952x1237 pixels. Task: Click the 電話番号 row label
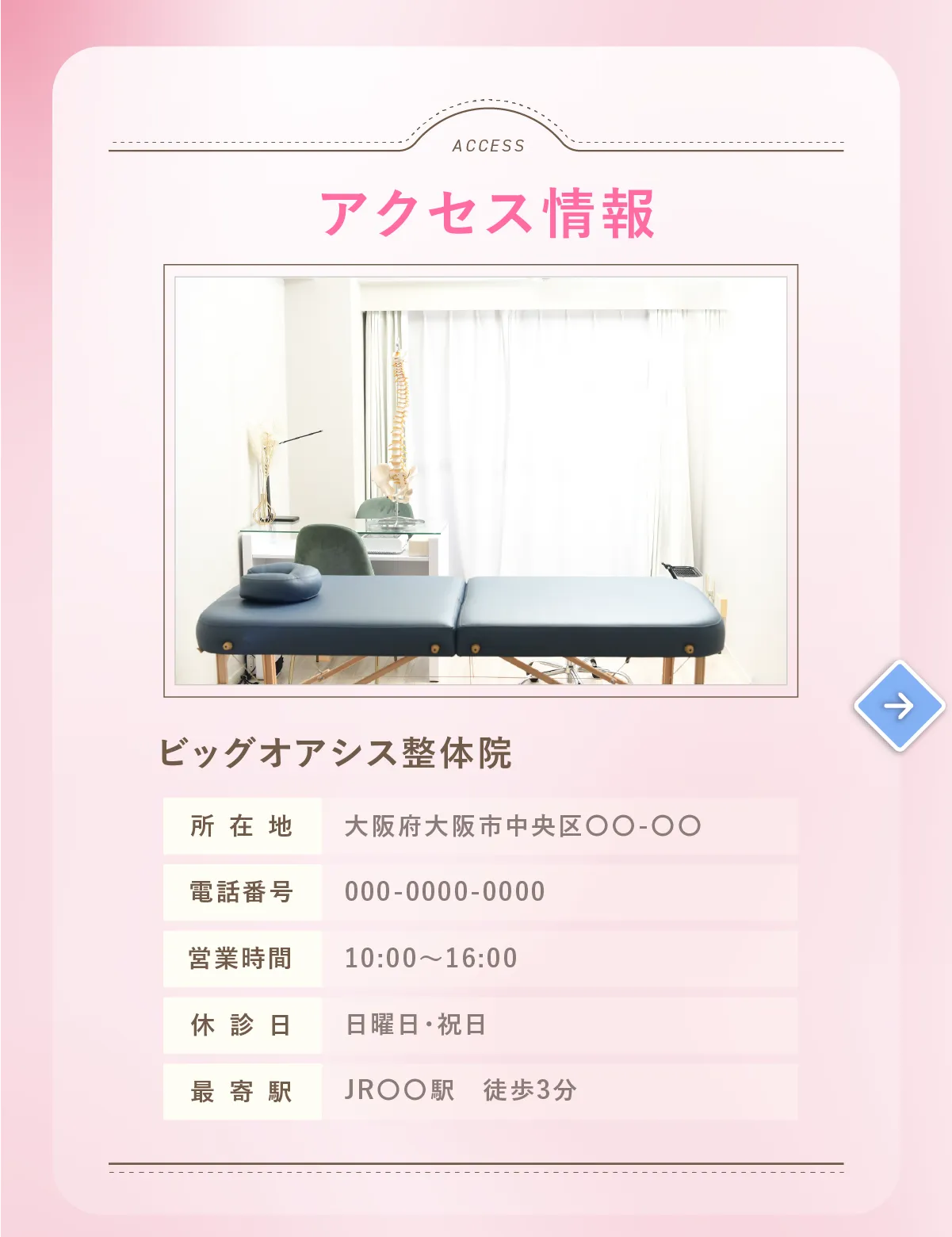[242, 892]
